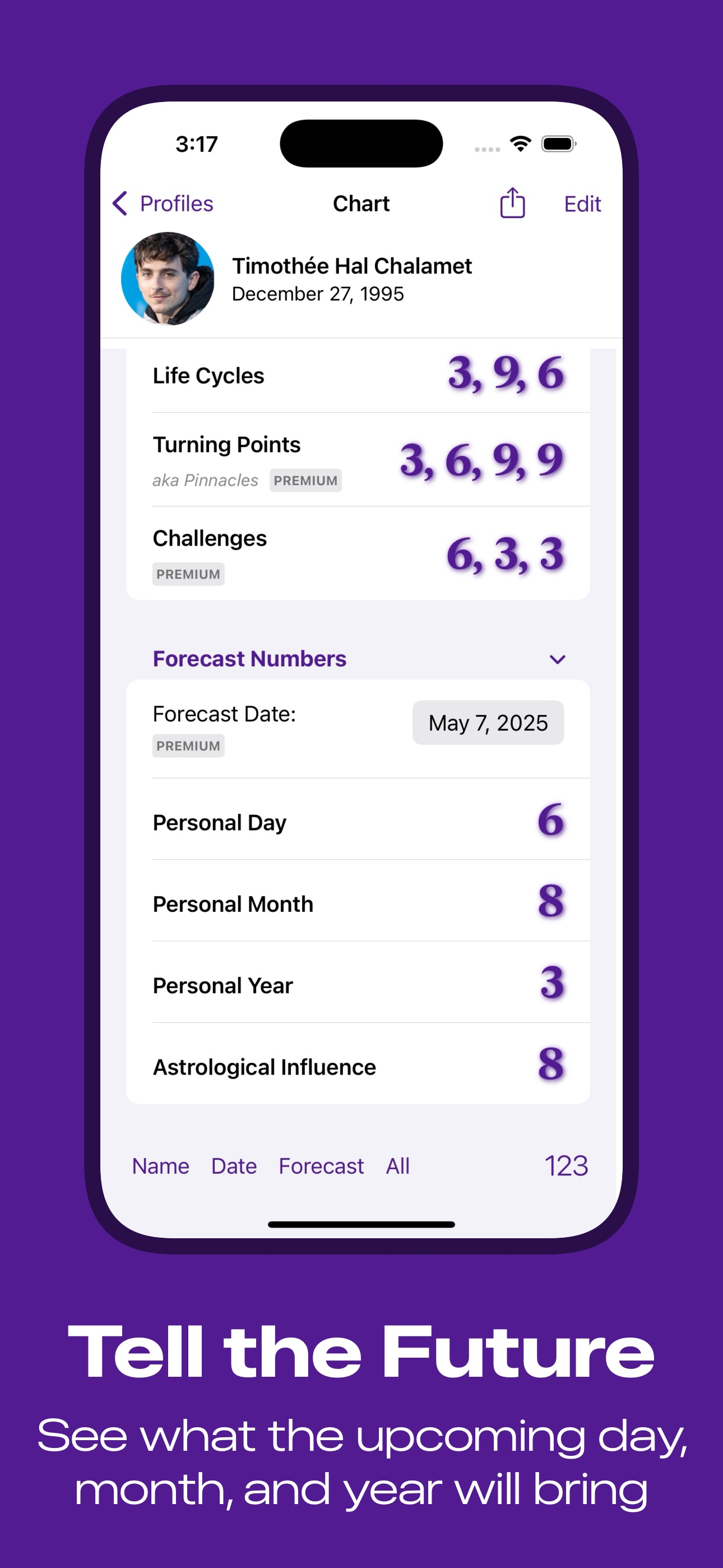The image size is (723, 1568).
Task: Tap the PREMIUM badge next to aka Pinnacles
Action: 306,480
